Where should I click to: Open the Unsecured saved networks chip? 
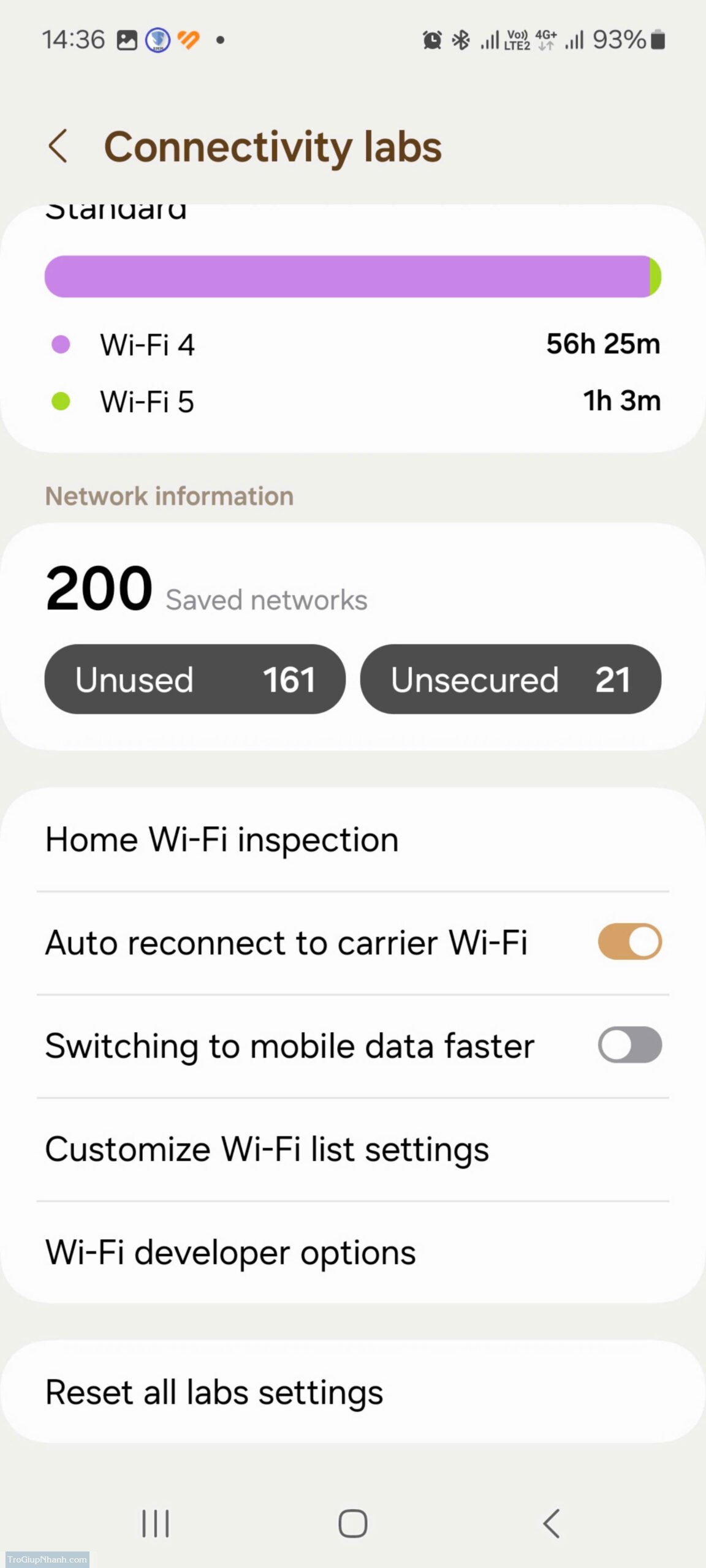(x=511, y=679)
